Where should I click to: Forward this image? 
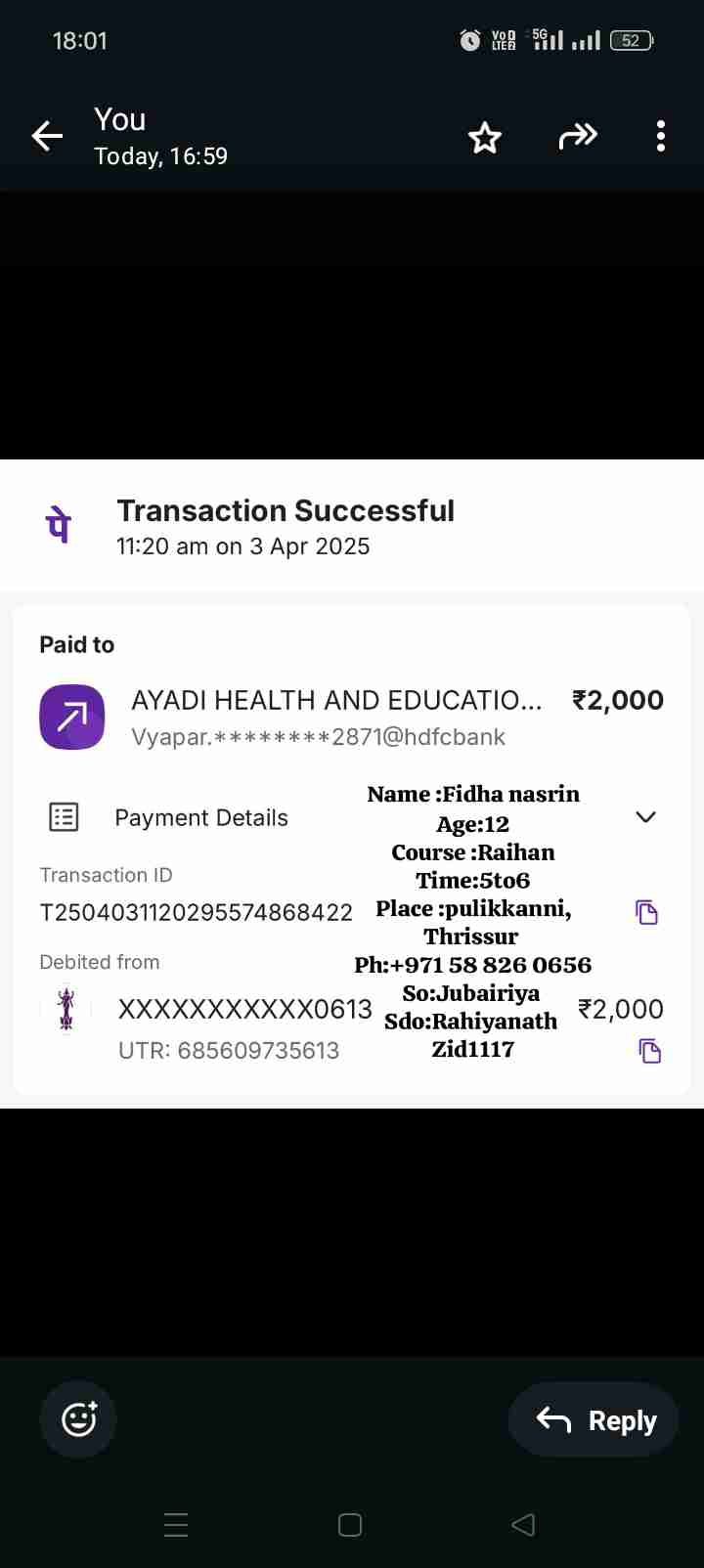tap(577, 136)
